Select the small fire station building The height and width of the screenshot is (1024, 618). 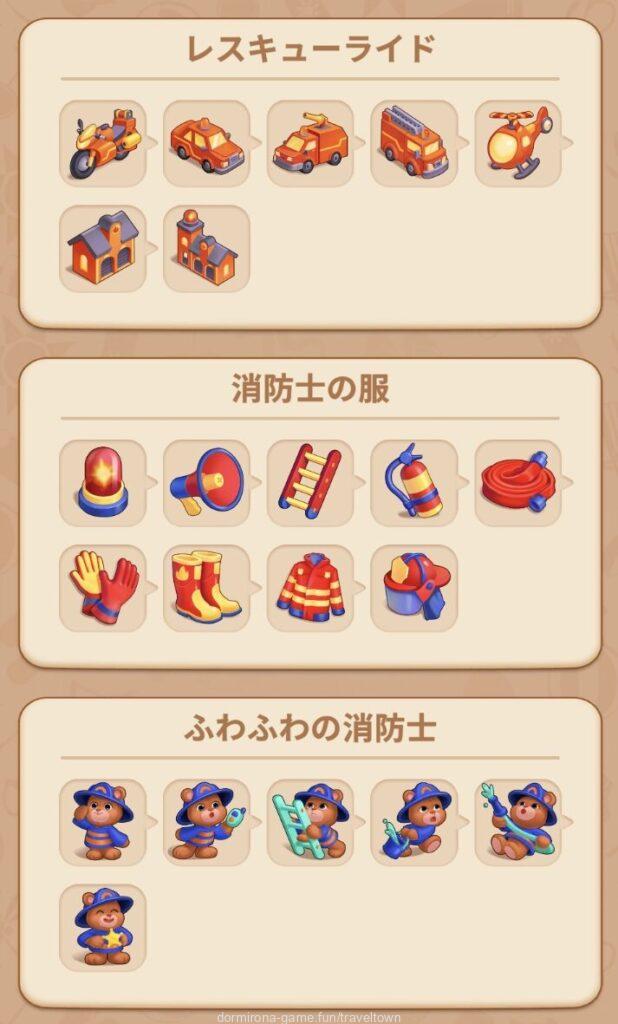click(x=103, y=248)
